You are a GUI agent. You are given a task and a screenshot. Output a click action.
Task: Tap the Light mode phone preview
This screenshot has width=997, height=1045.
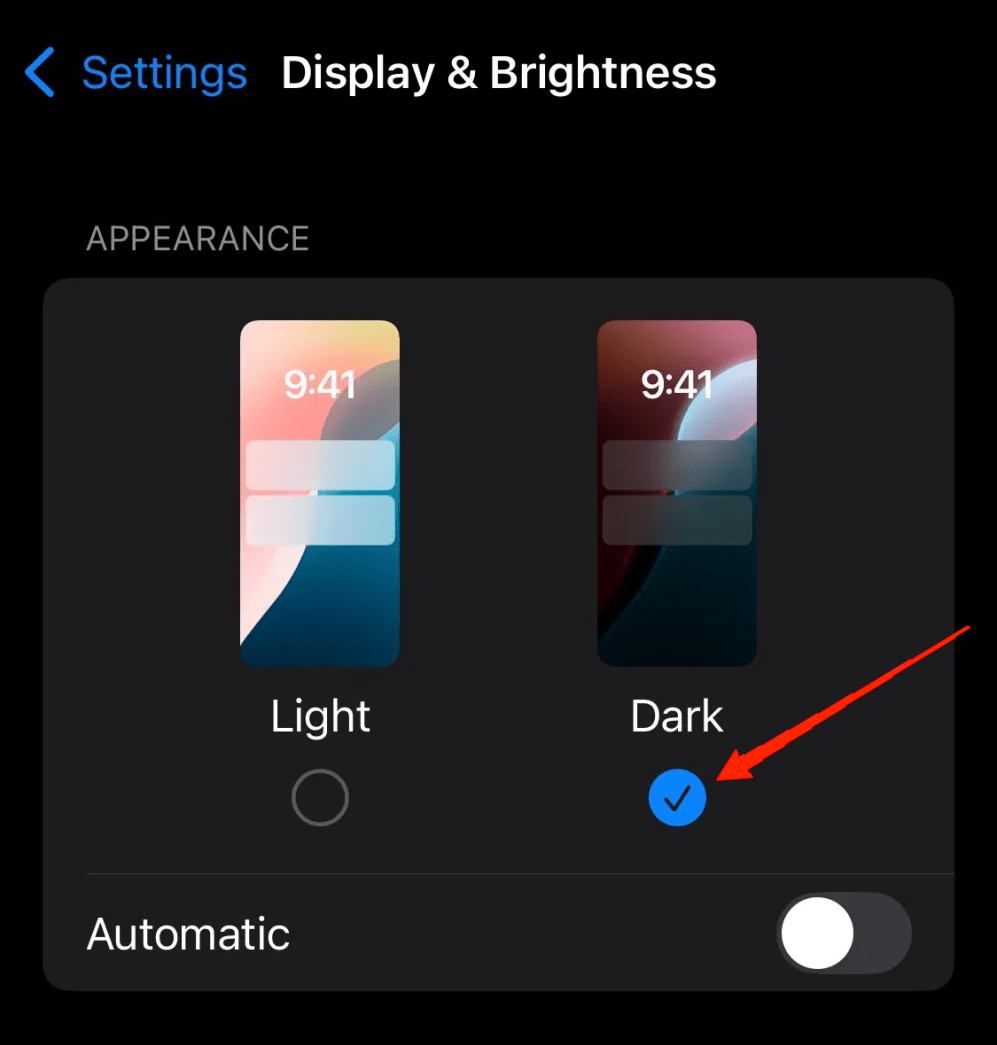[x=320, y=493]
